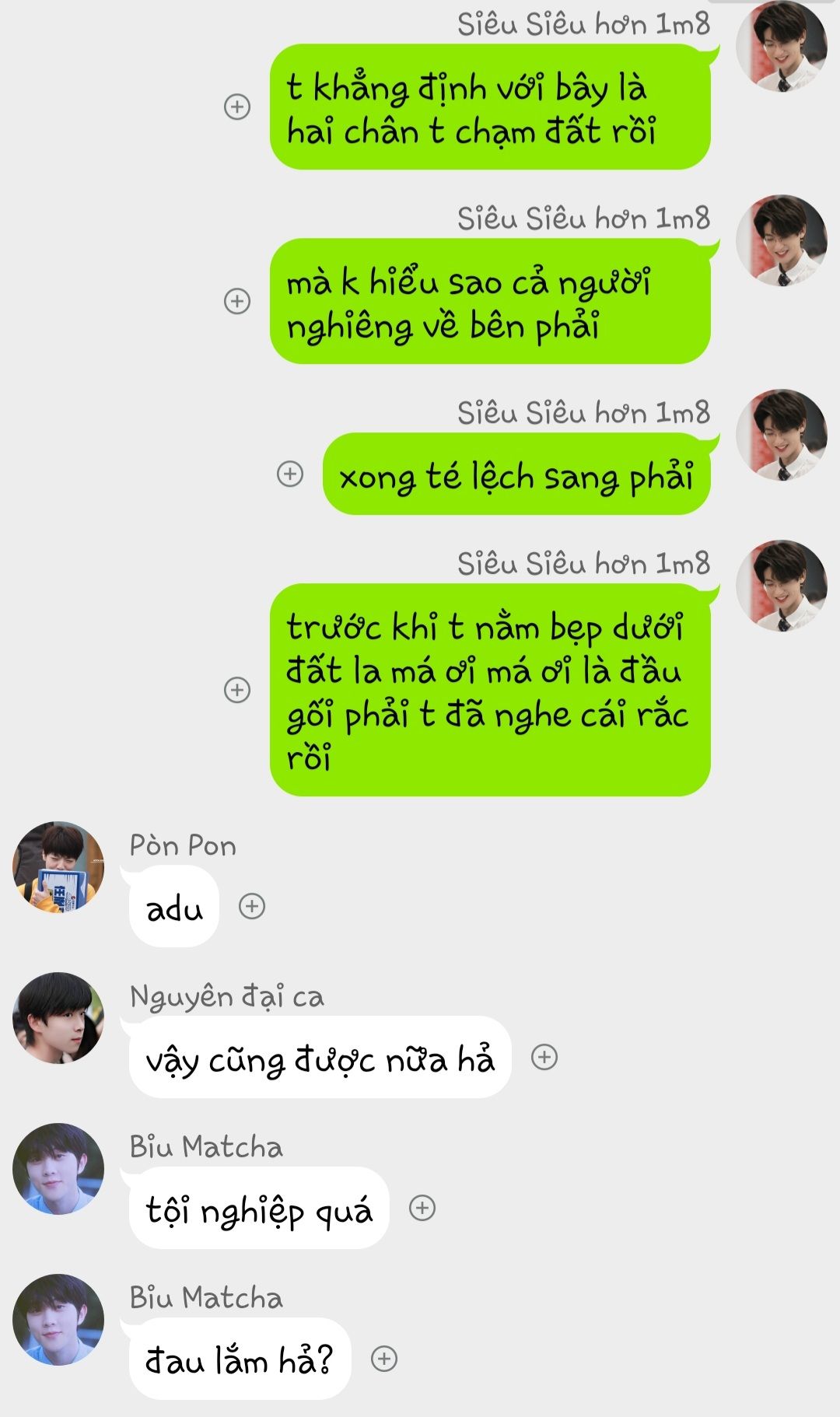
Task: Add reaction to "đau lắm hả?" message
Action: (384, 1359)
